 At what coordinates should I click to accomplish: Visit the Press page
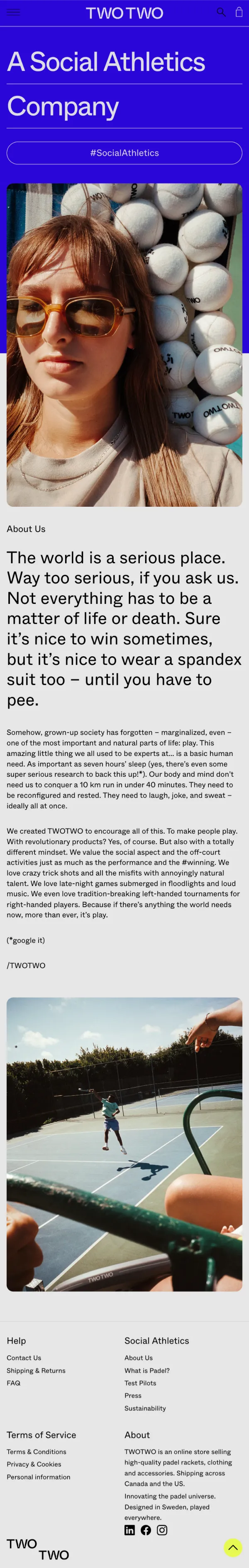[133, 1395]
